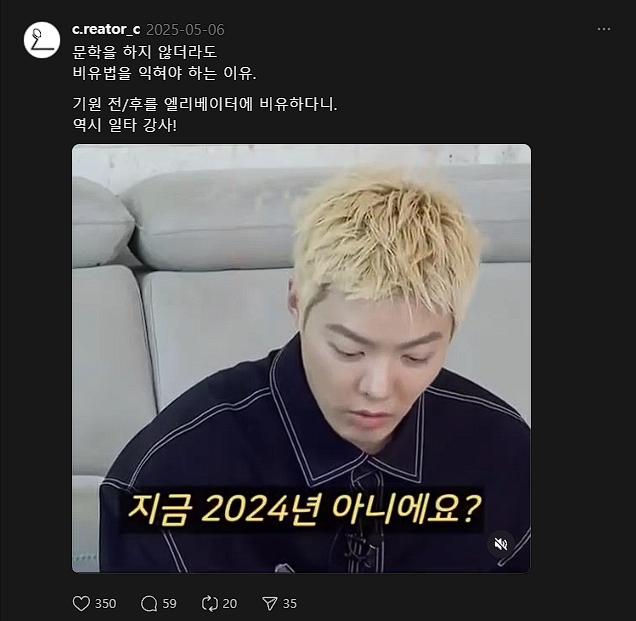Repost this thread
636x621 pixels.
(x=210, y=603)
